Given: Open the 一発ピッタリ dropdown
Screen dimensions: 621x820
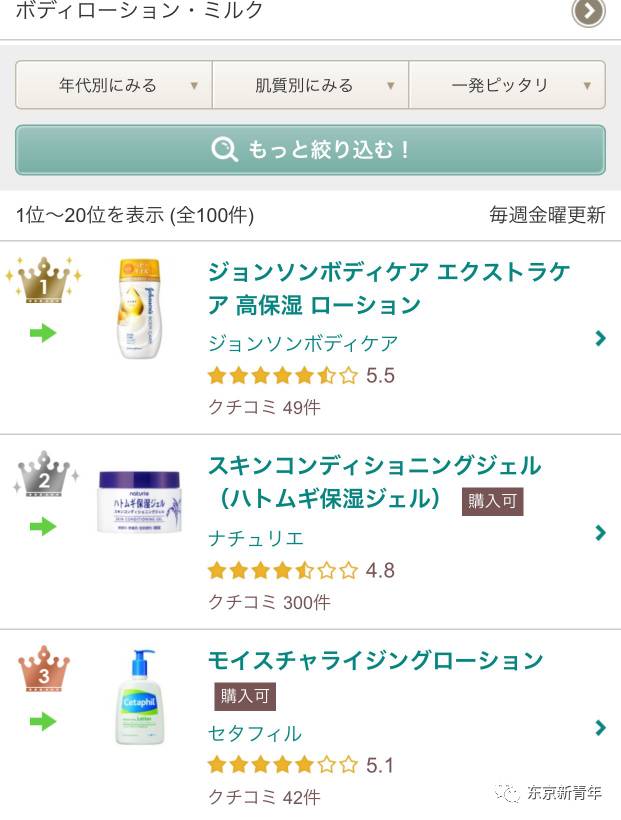Looking at the screenshot, I should (x=507, y=85).
